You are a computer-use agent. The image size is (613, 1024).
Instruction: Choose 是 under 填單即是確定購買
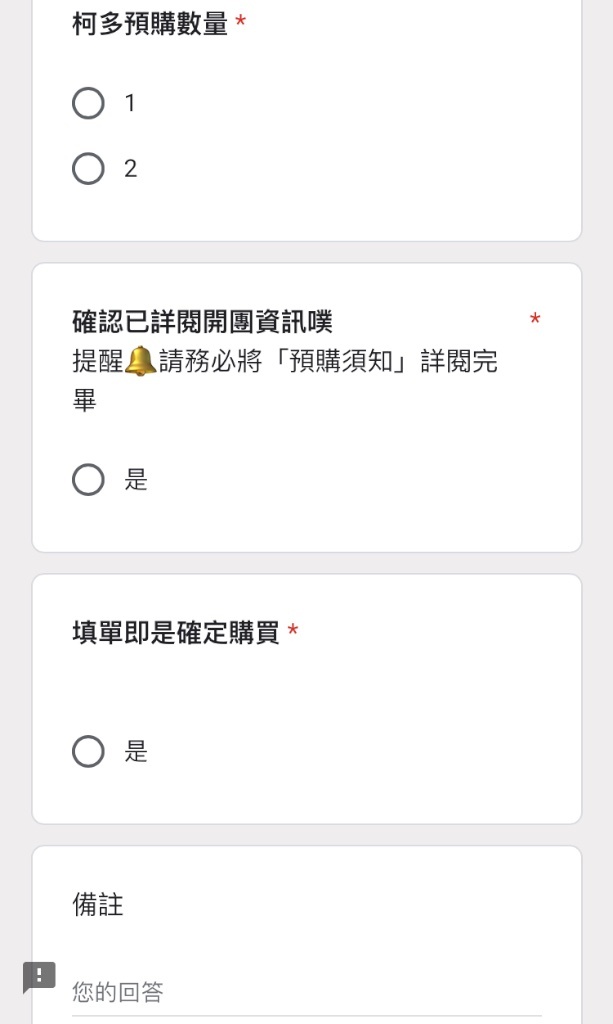pyautogui.click(x=88, y=752)
